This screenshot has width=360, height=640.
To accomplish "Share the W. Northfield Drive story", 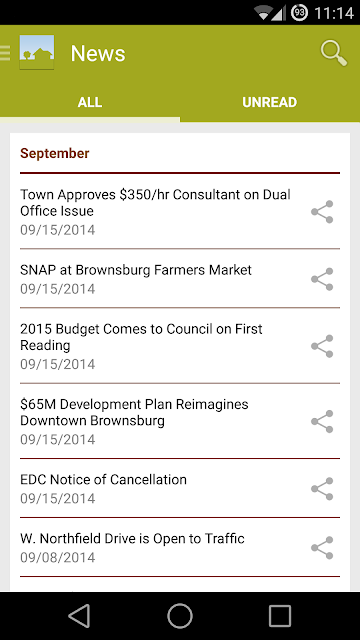I will click(x=322, y=548).
